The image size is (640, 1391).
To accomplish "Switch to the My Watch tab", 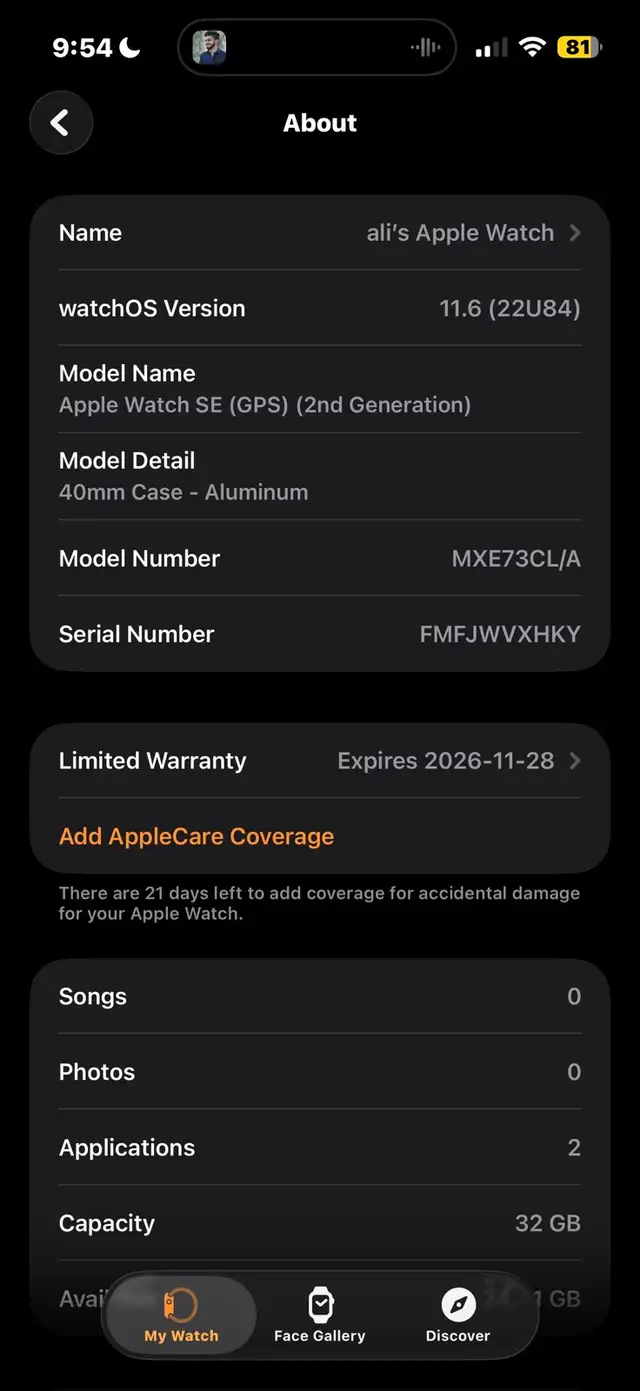I will (x=181, y=1315).
